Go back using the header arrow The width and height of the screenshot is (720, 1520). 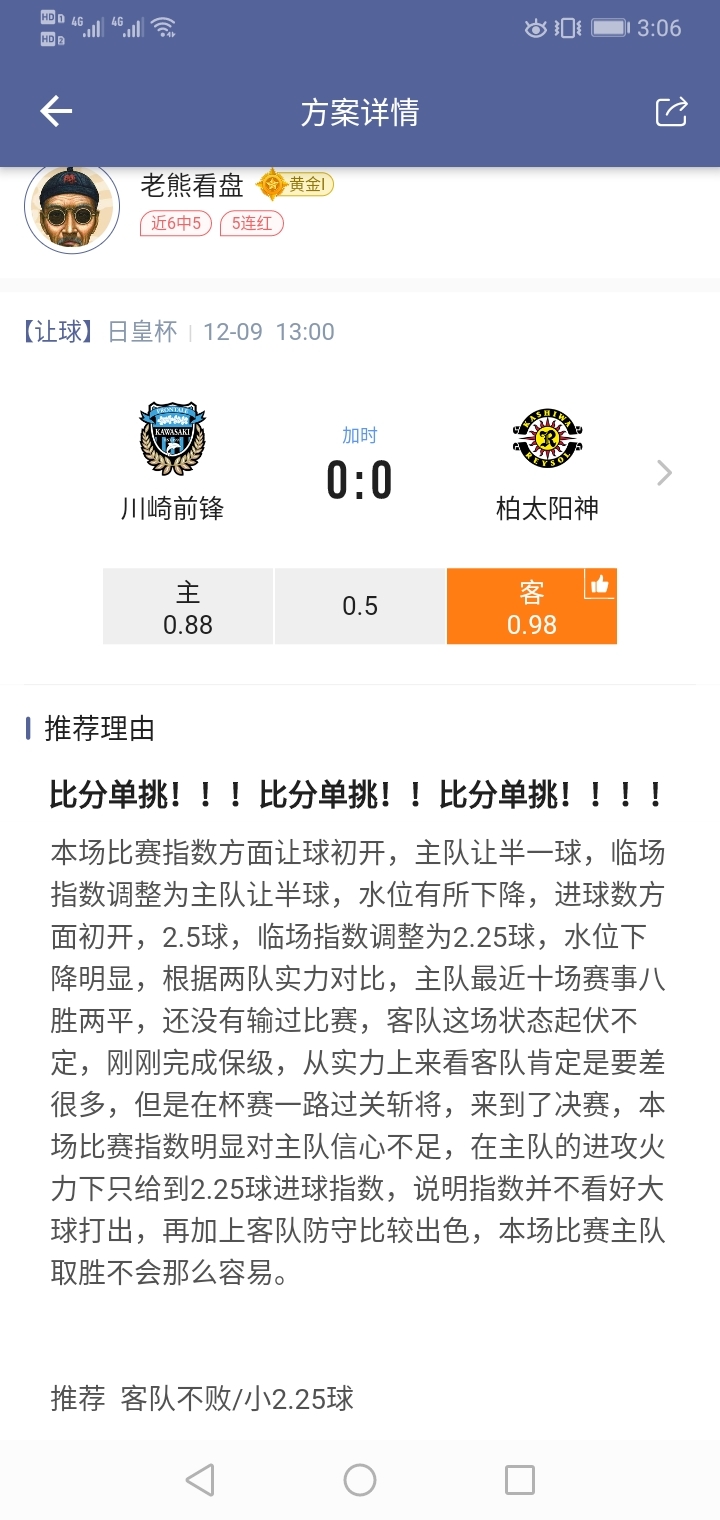click(56, 112)
